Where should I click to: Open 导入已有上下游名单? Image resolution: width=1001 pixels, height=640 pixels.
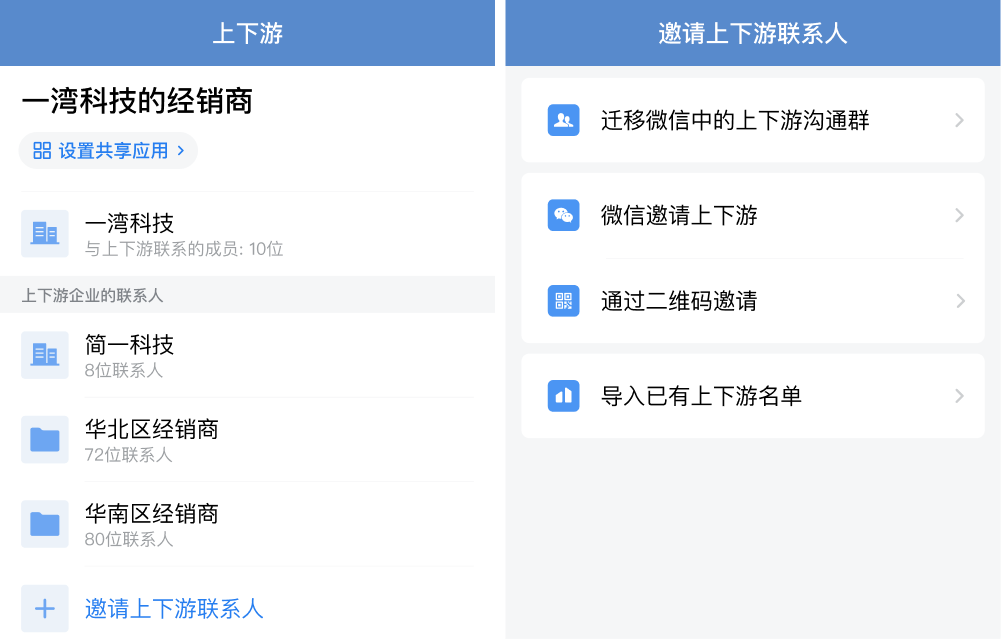tap(752, 396)
